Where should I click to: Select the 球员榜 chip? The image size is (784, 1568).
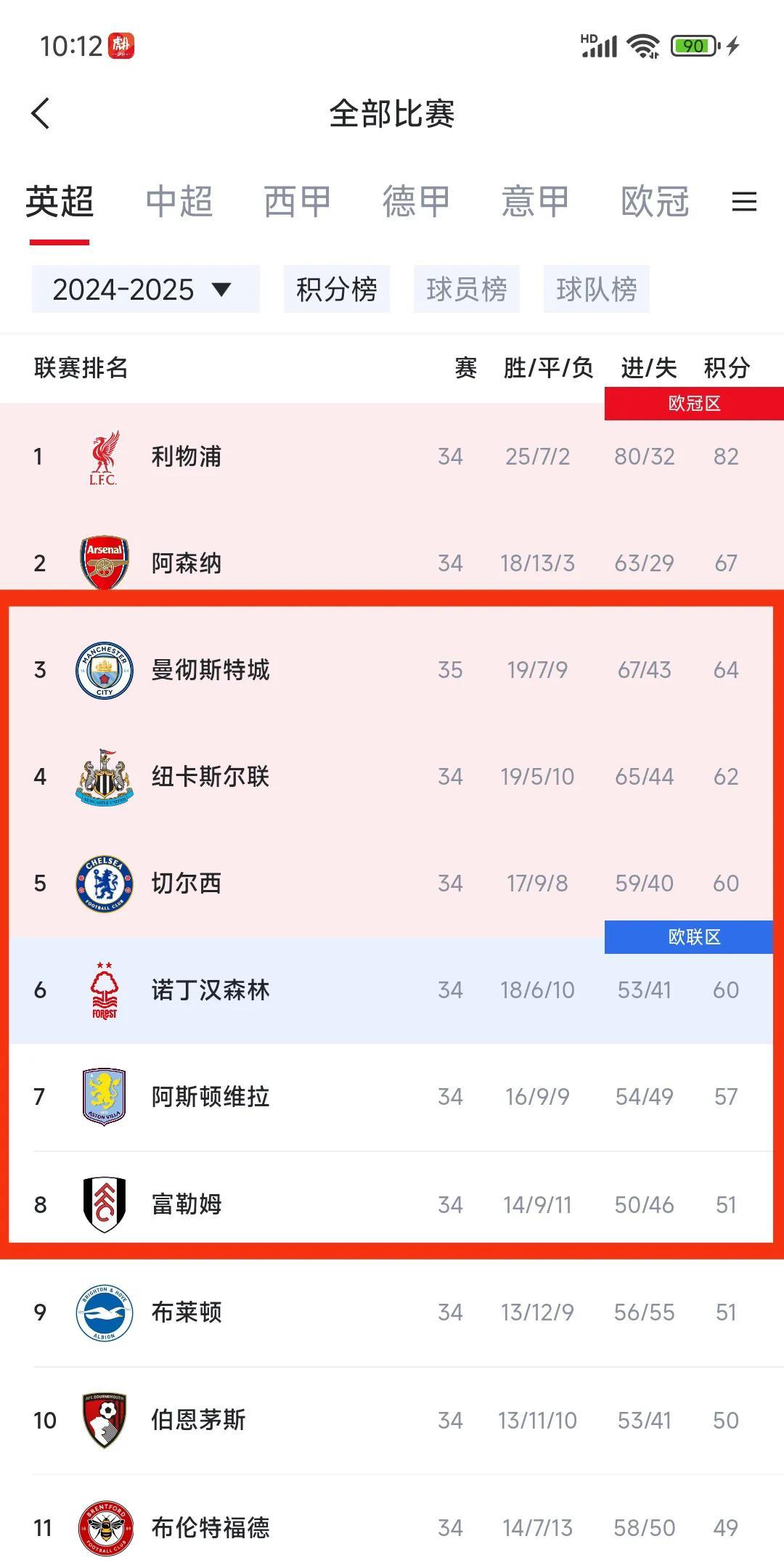pyautogui.click(x=466, y=290)
